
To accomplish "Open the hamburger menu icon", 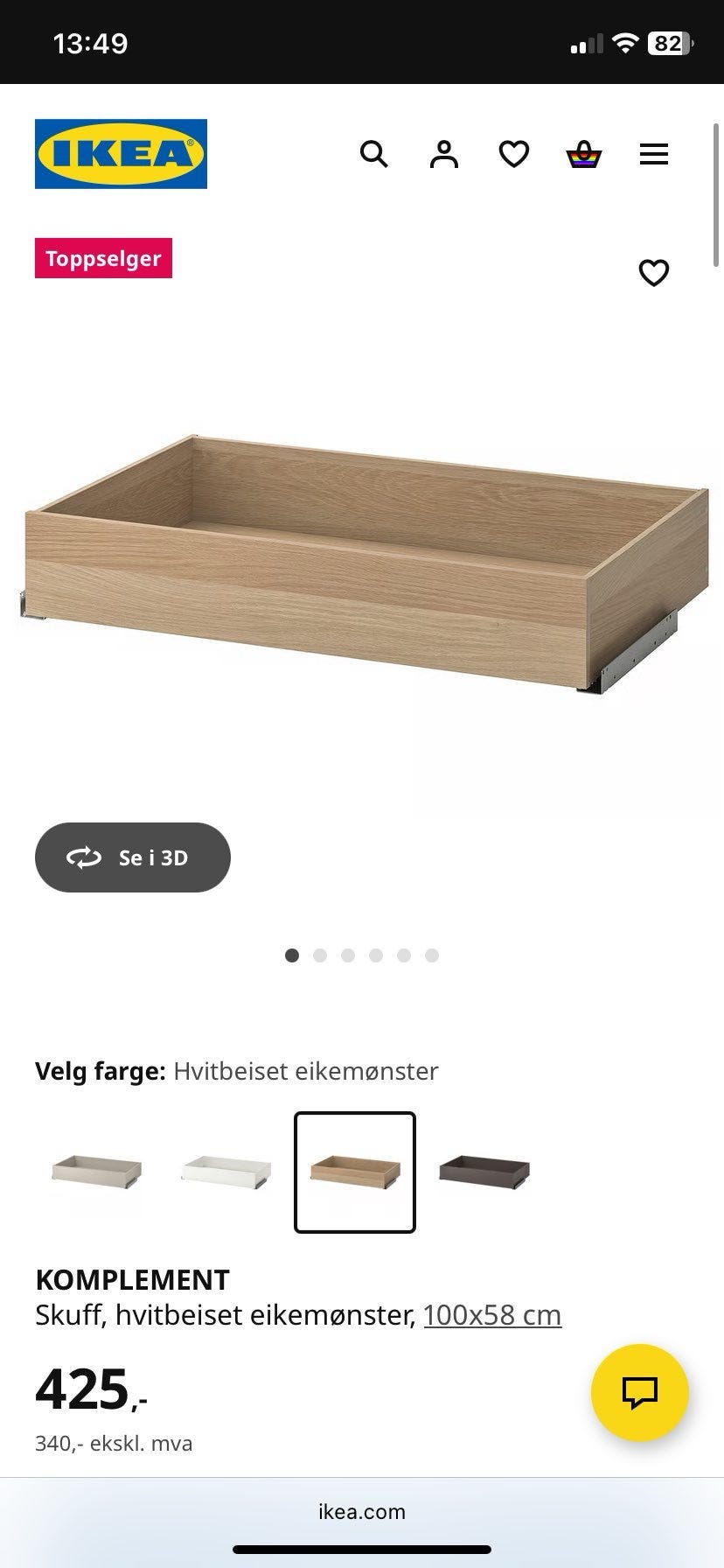I will tap(653, 154).
